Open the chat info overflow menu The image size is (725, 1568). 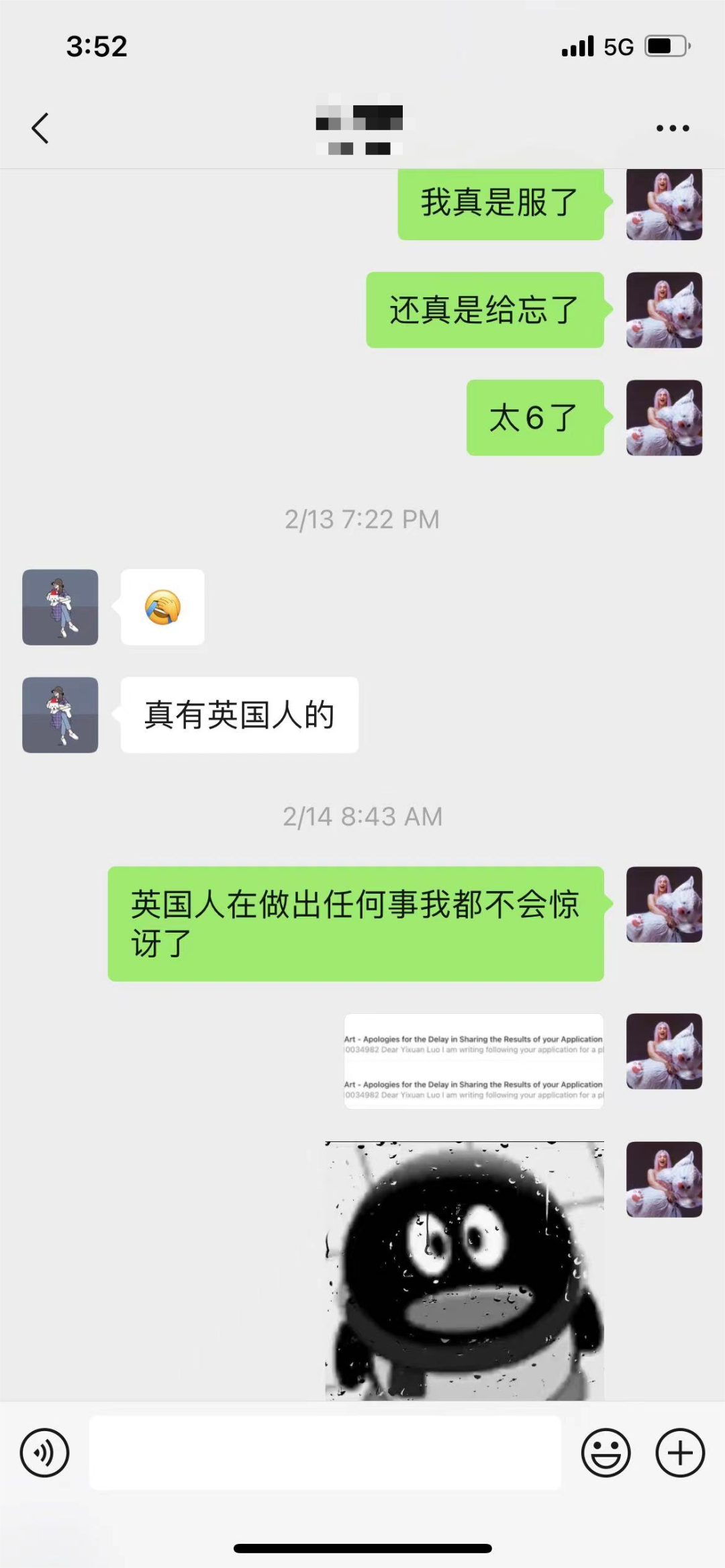tap(673, 127)
